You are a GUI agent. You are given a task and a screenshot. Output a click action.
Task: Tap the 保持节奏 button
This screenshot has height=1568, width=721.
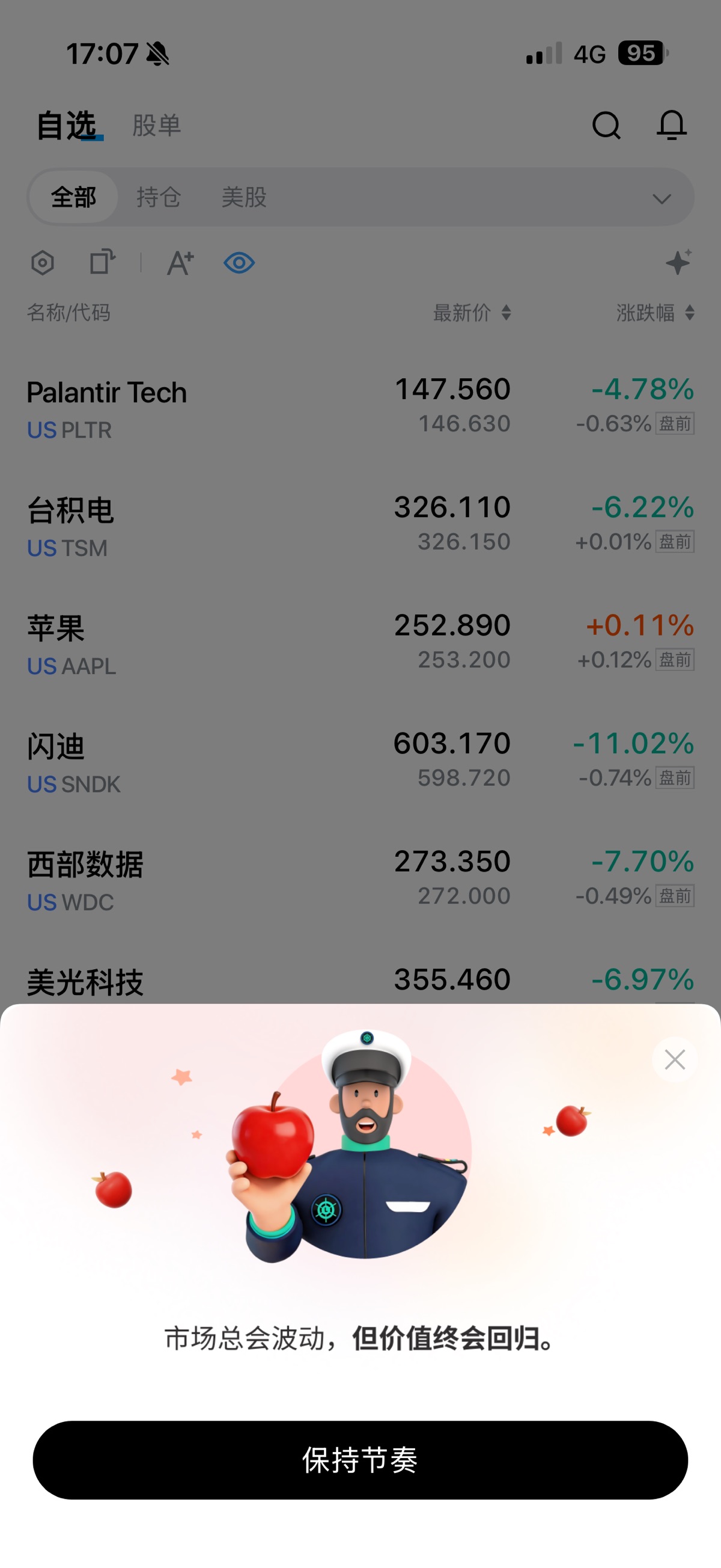(x=360, y=1460)
